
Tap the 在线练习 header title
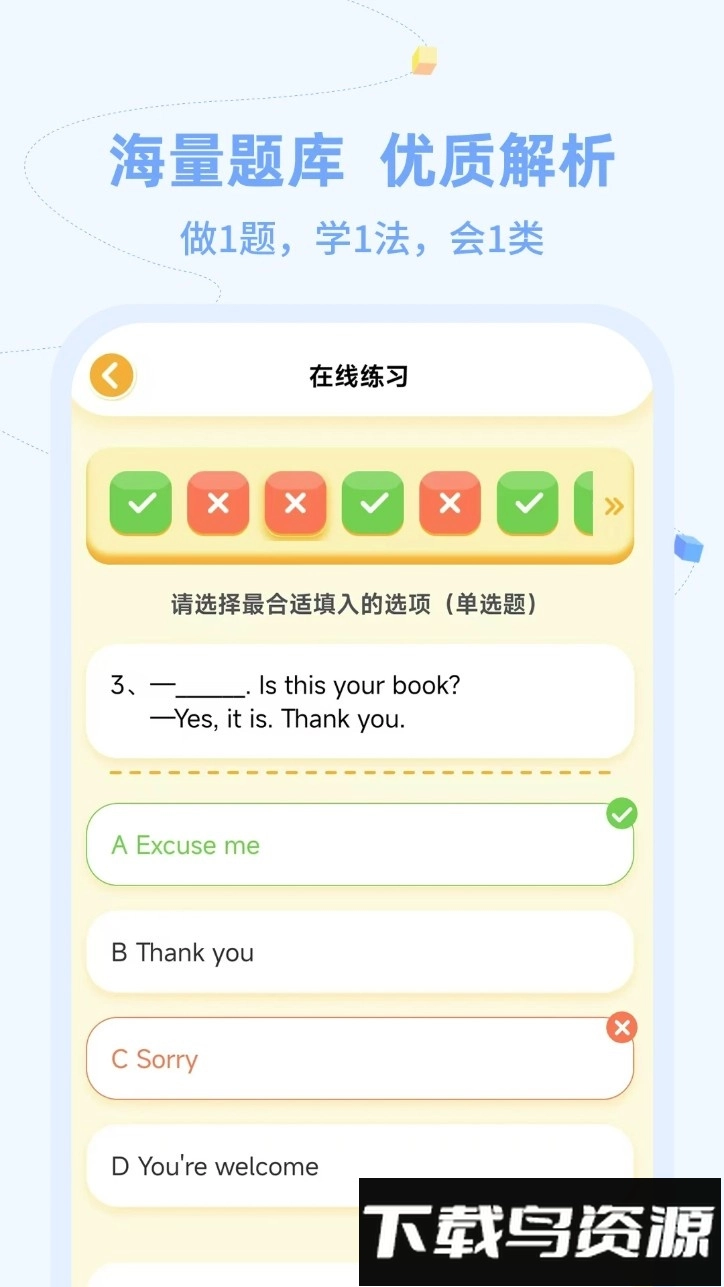[361, 377]
